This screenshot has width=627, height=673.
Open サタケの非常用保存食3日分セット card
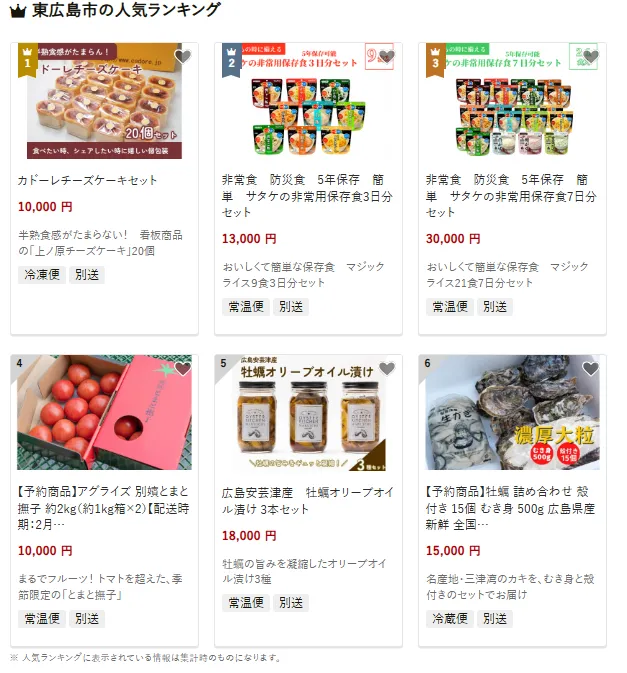pos(307,196)
